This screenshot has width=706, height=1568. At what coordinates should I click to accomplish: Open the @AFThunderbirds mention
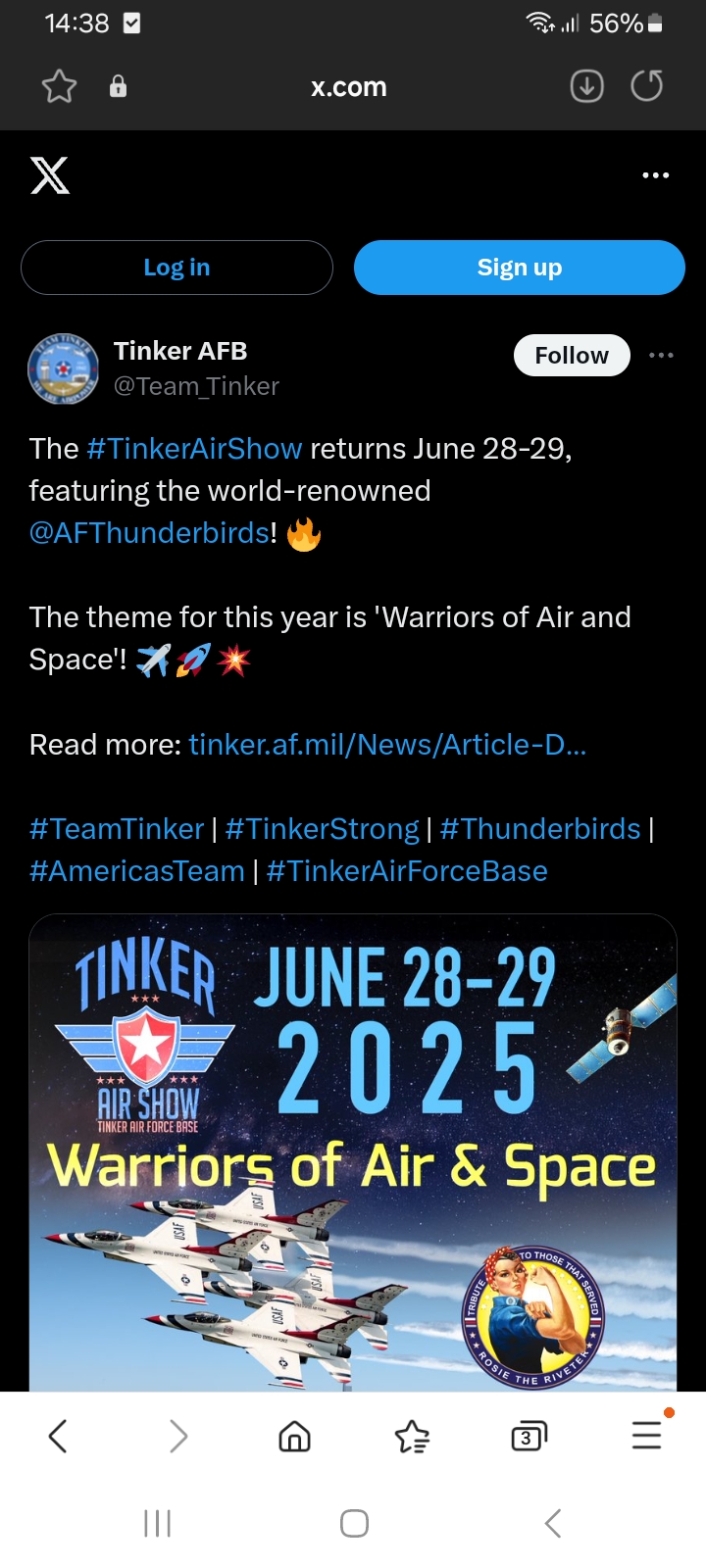149,533
